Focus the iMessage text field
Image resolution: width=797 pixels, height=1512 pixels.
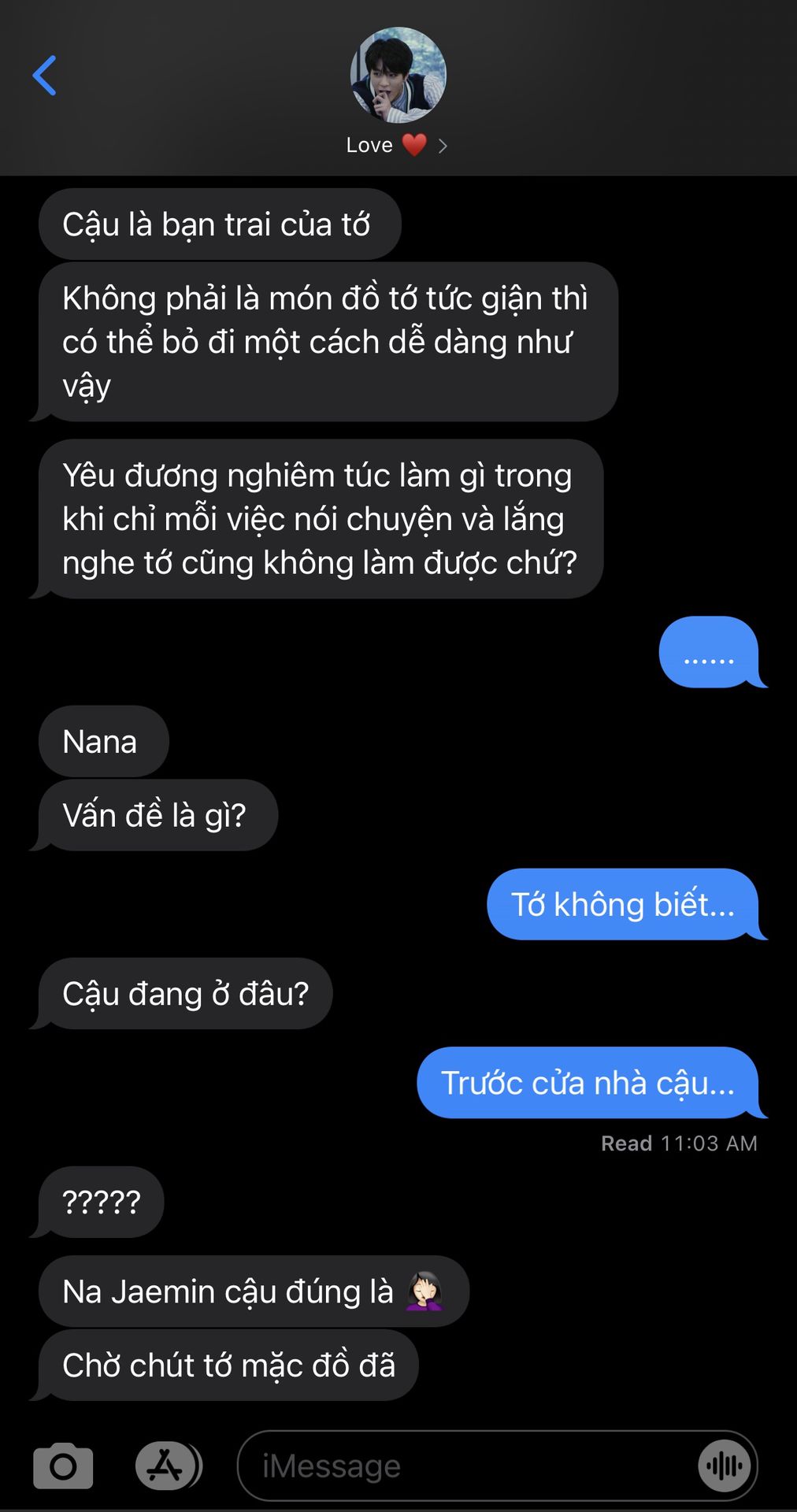465,1466
